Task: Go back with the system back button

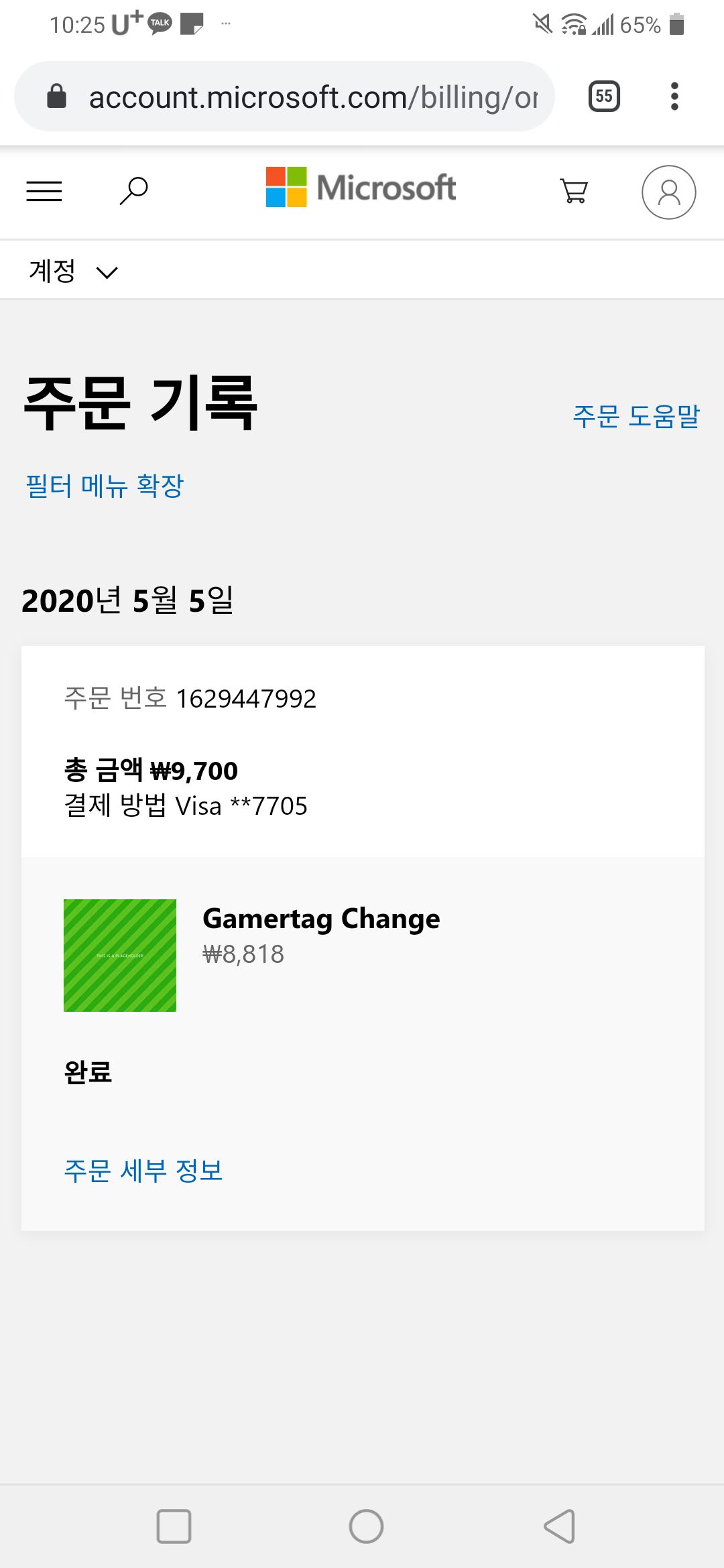Action: [x=560, y=1526]
